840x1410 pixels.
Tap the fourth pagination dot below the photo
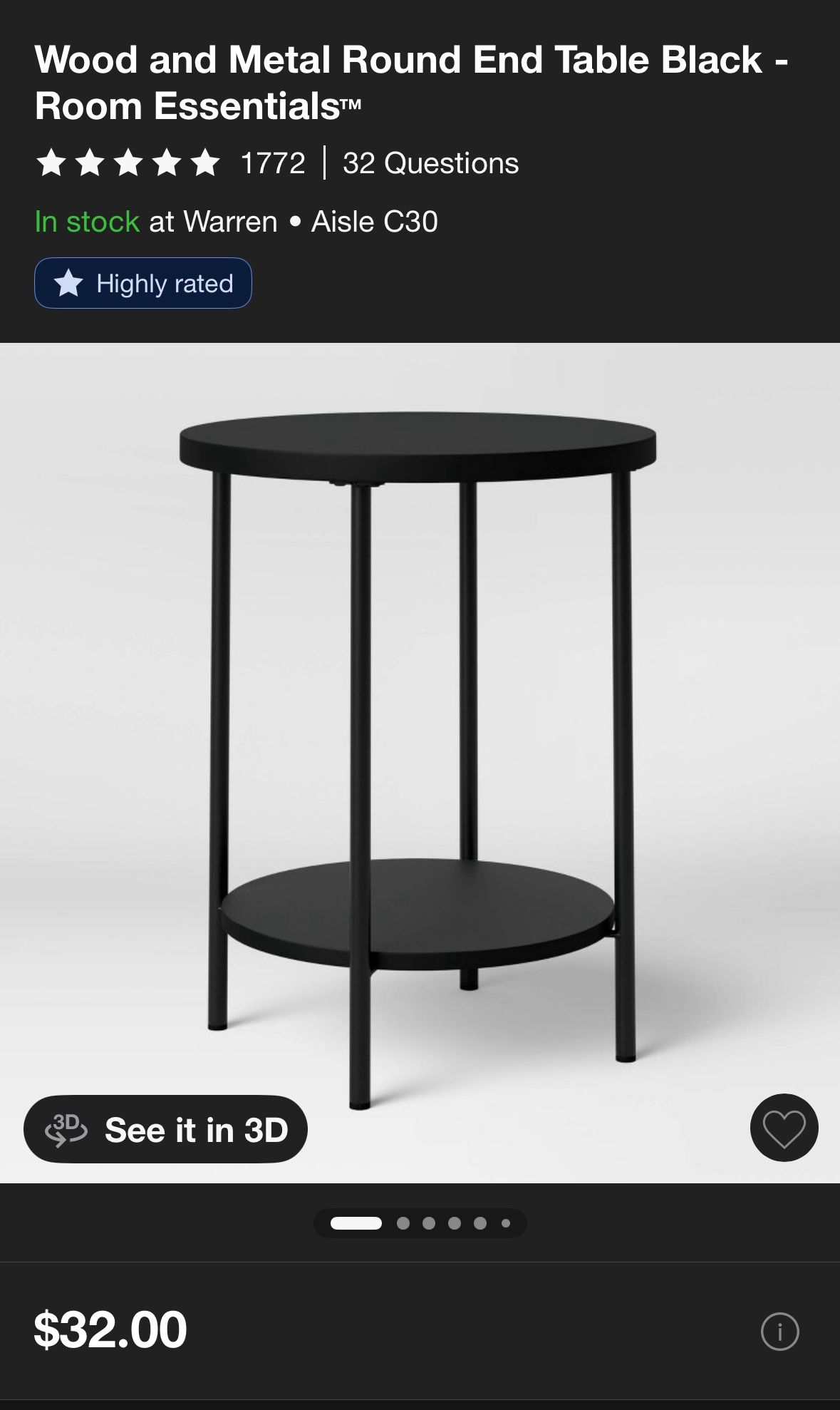(454, 1223)
